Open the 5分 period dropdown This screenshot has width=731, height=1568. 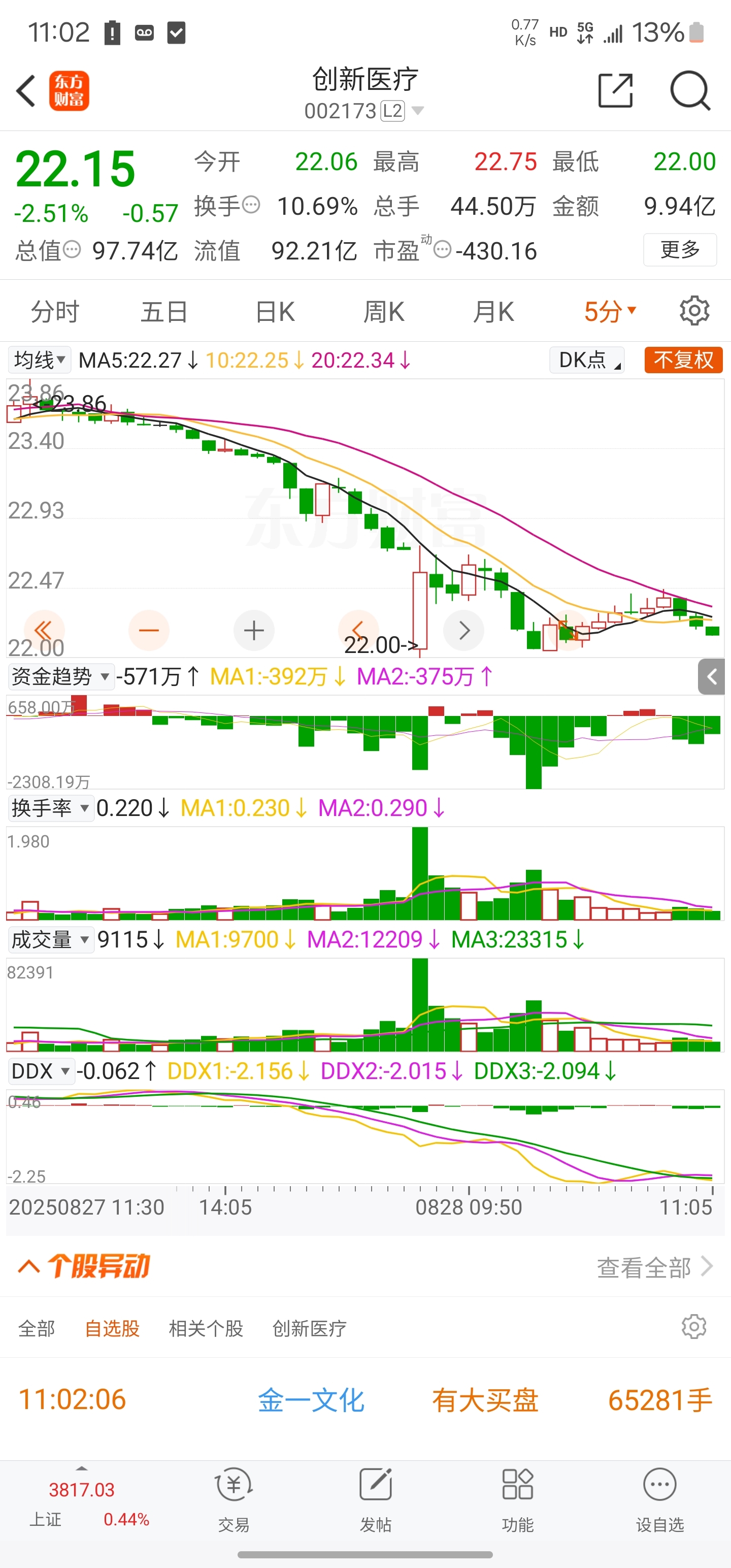[x=610, y=312]
